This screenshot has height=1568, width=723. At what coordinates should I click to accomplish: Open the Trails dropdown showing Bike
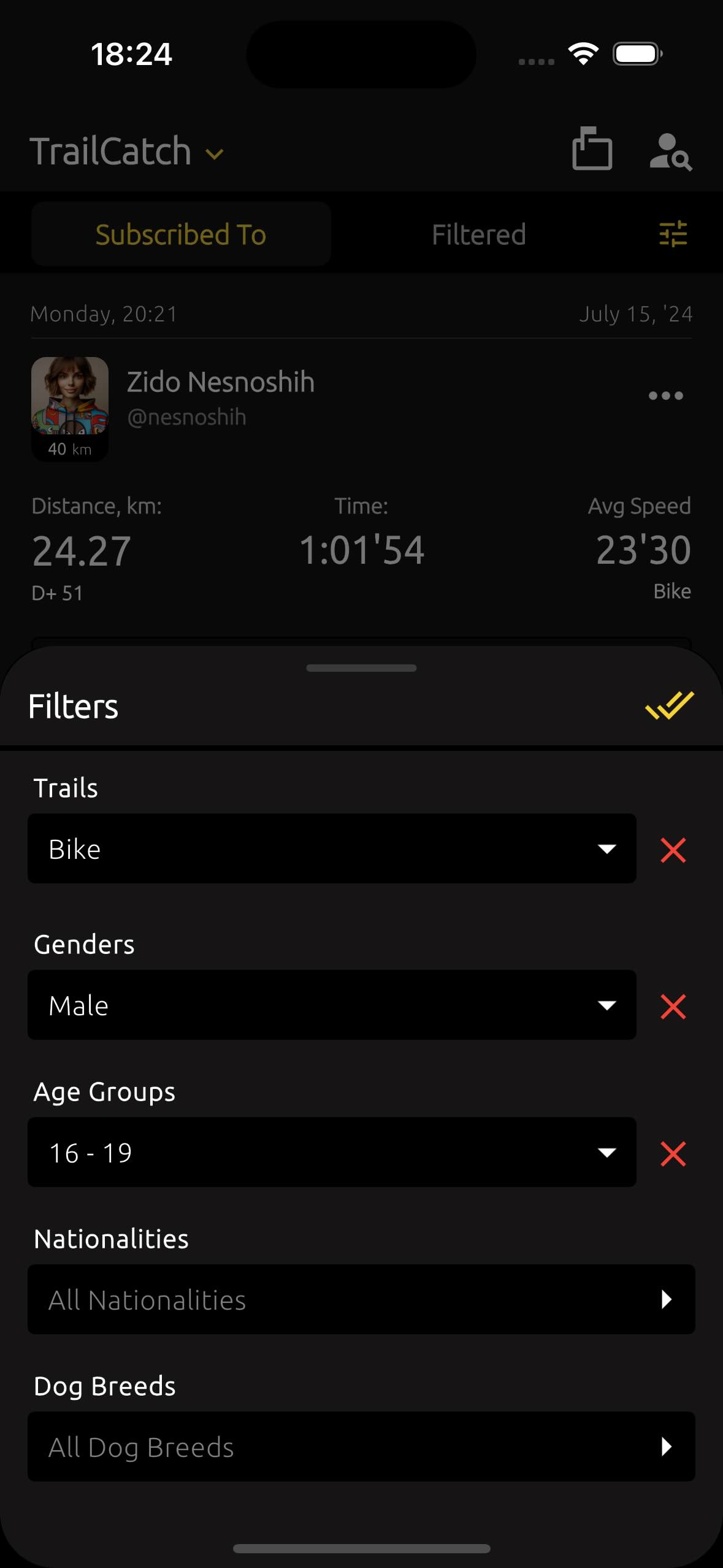pyautogui.click(x=331, y=849)
